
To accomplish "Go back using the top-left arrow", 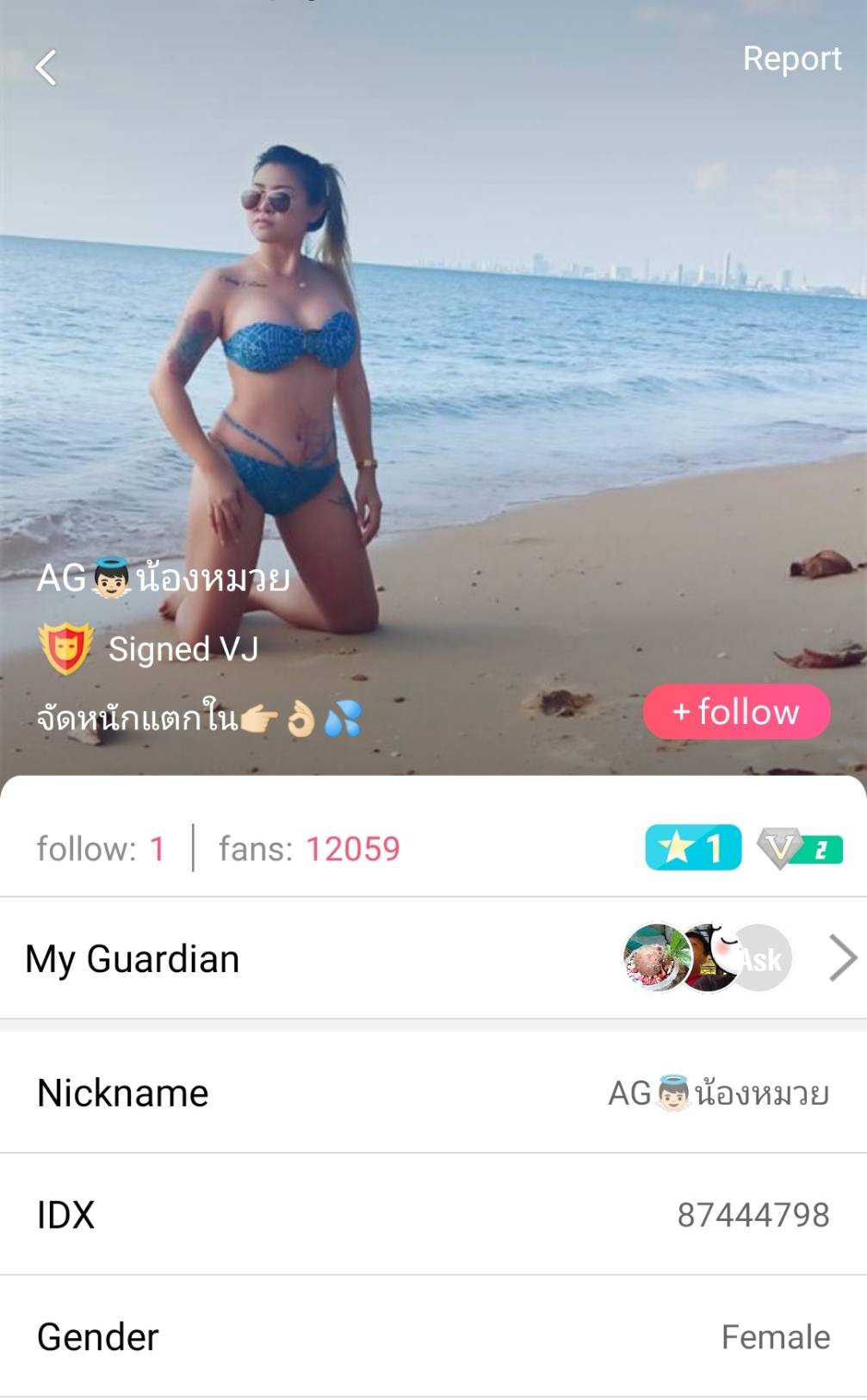I will [46, 67].
